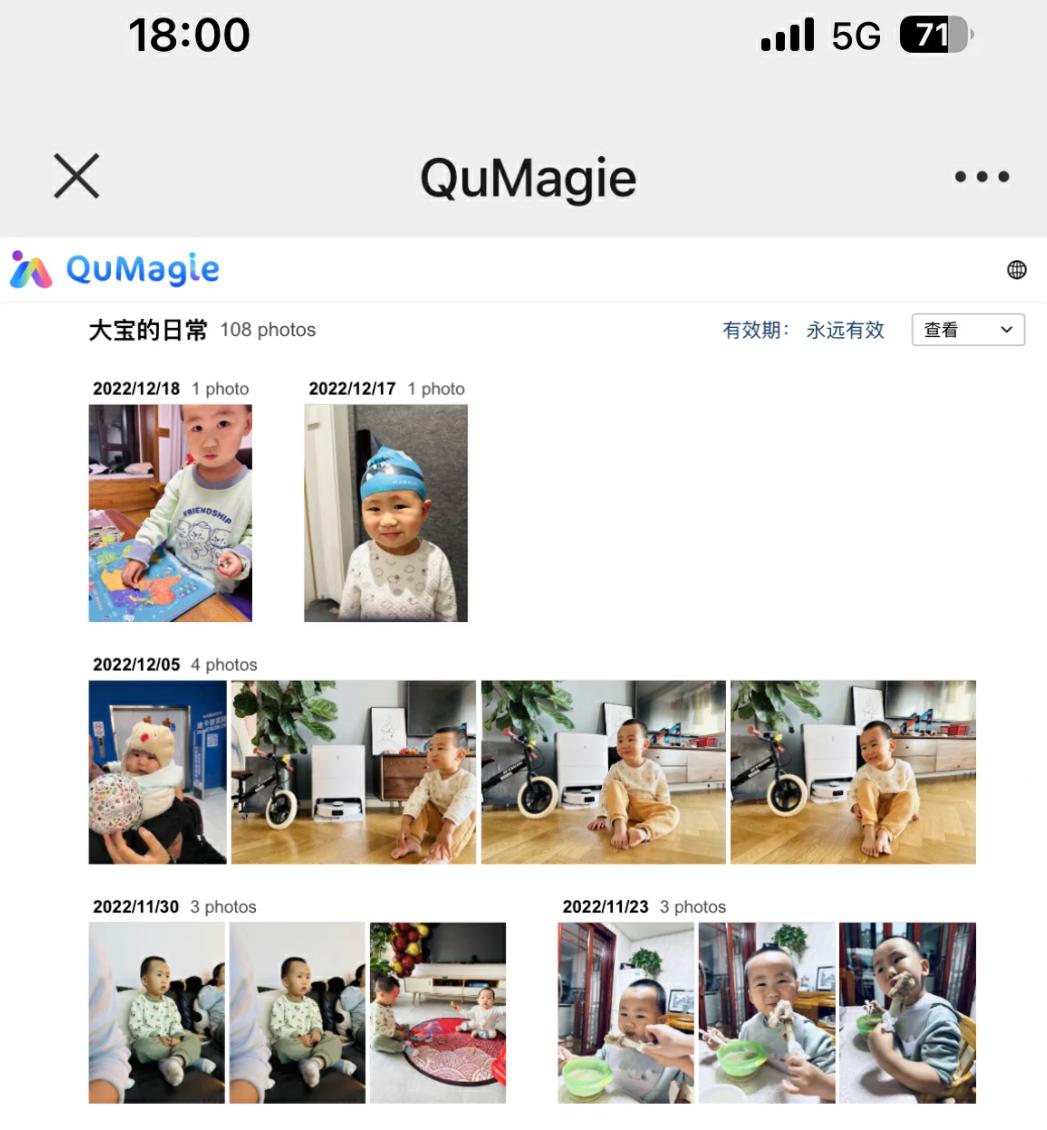Open the last 2022/11/23 photo
1047x1130 pixels.
pos(907,1012)
